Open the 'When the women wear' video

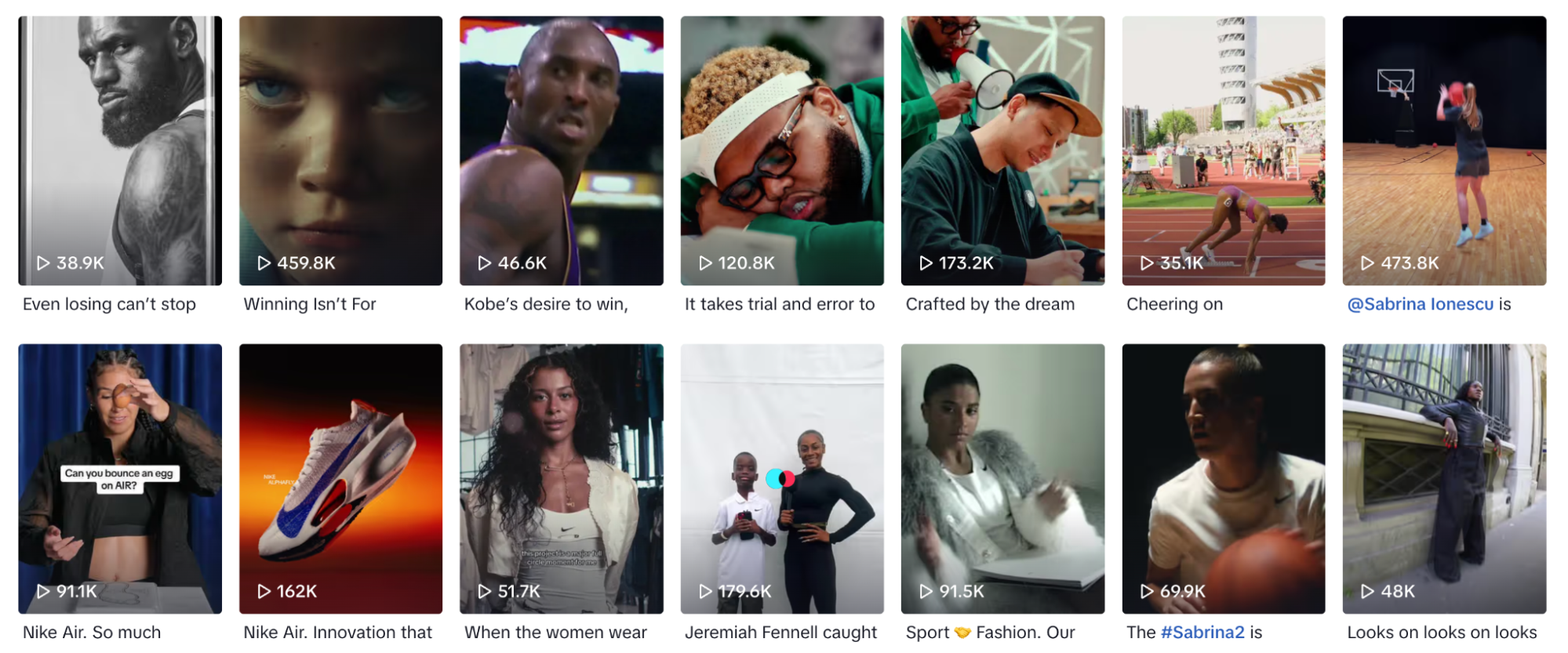click(x=561, y=478)
